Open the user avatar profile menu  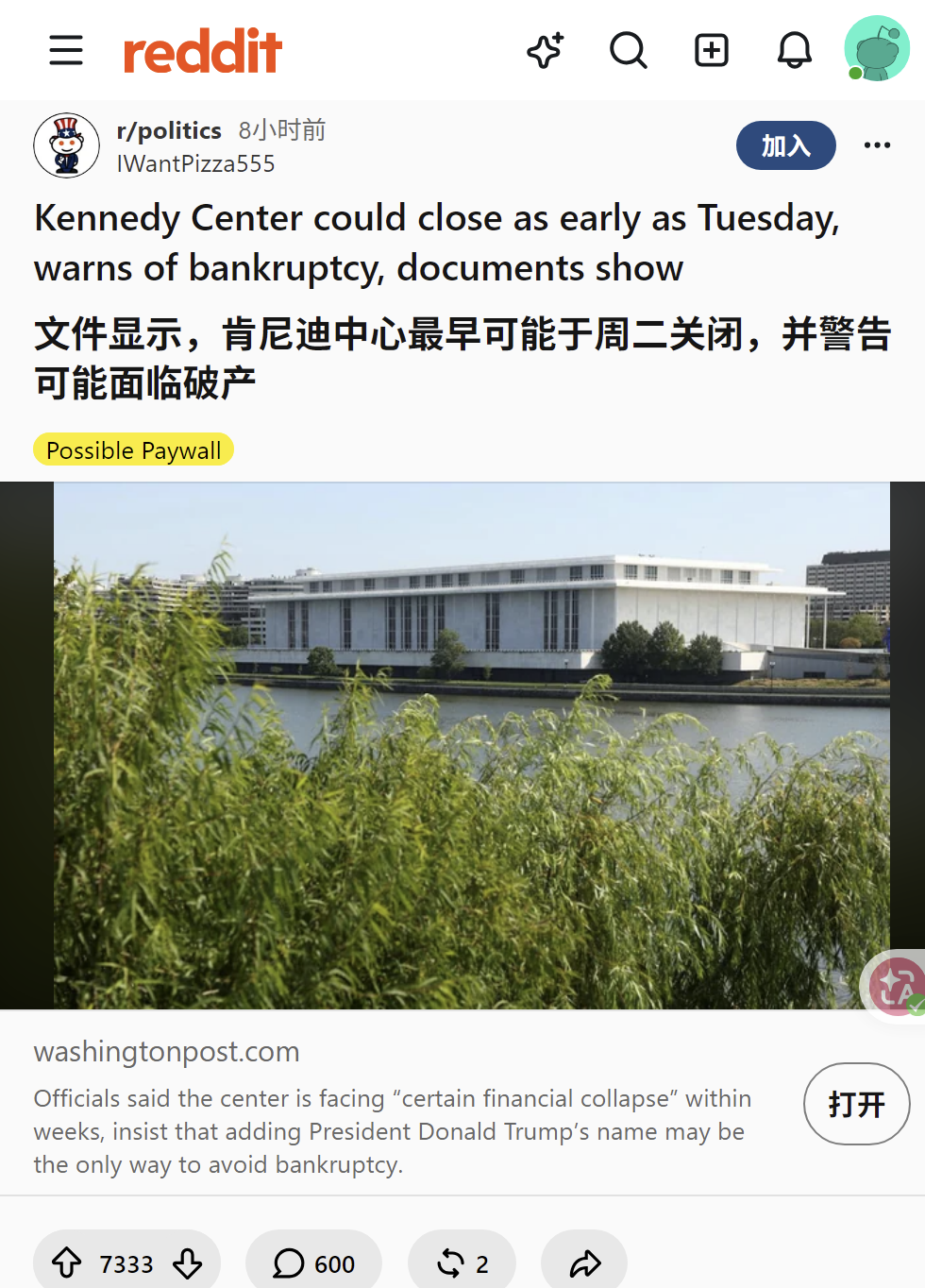pyautogui.click(x=877, y=48)
